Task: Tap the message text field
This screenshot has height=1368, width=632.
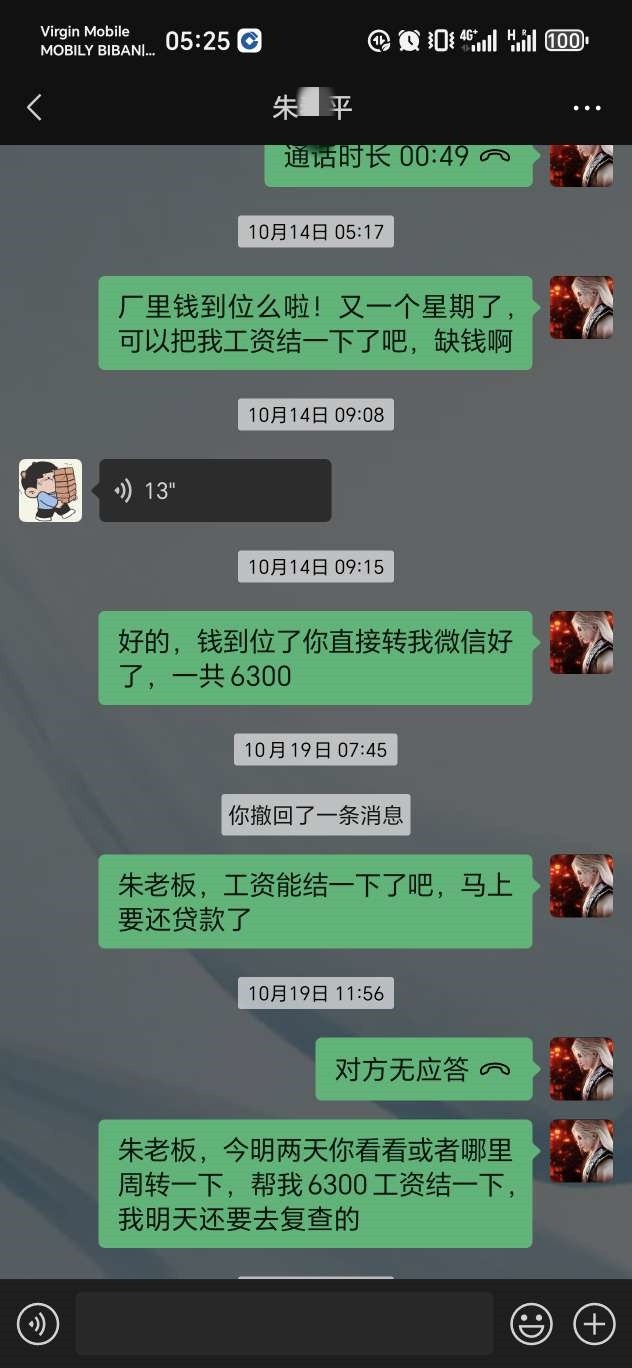Action: [284, 1324]
